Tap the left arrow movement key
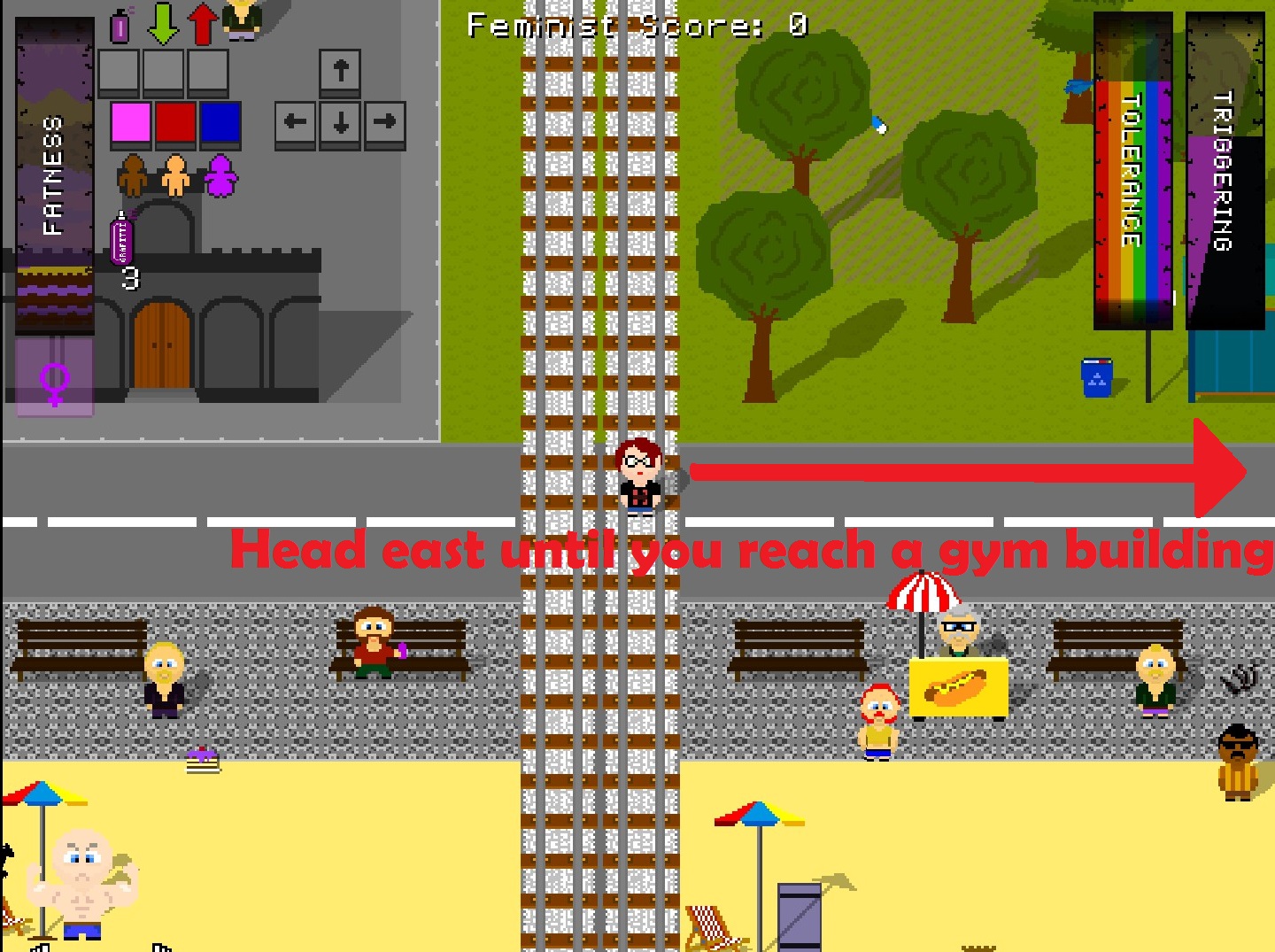 point(295,123)
